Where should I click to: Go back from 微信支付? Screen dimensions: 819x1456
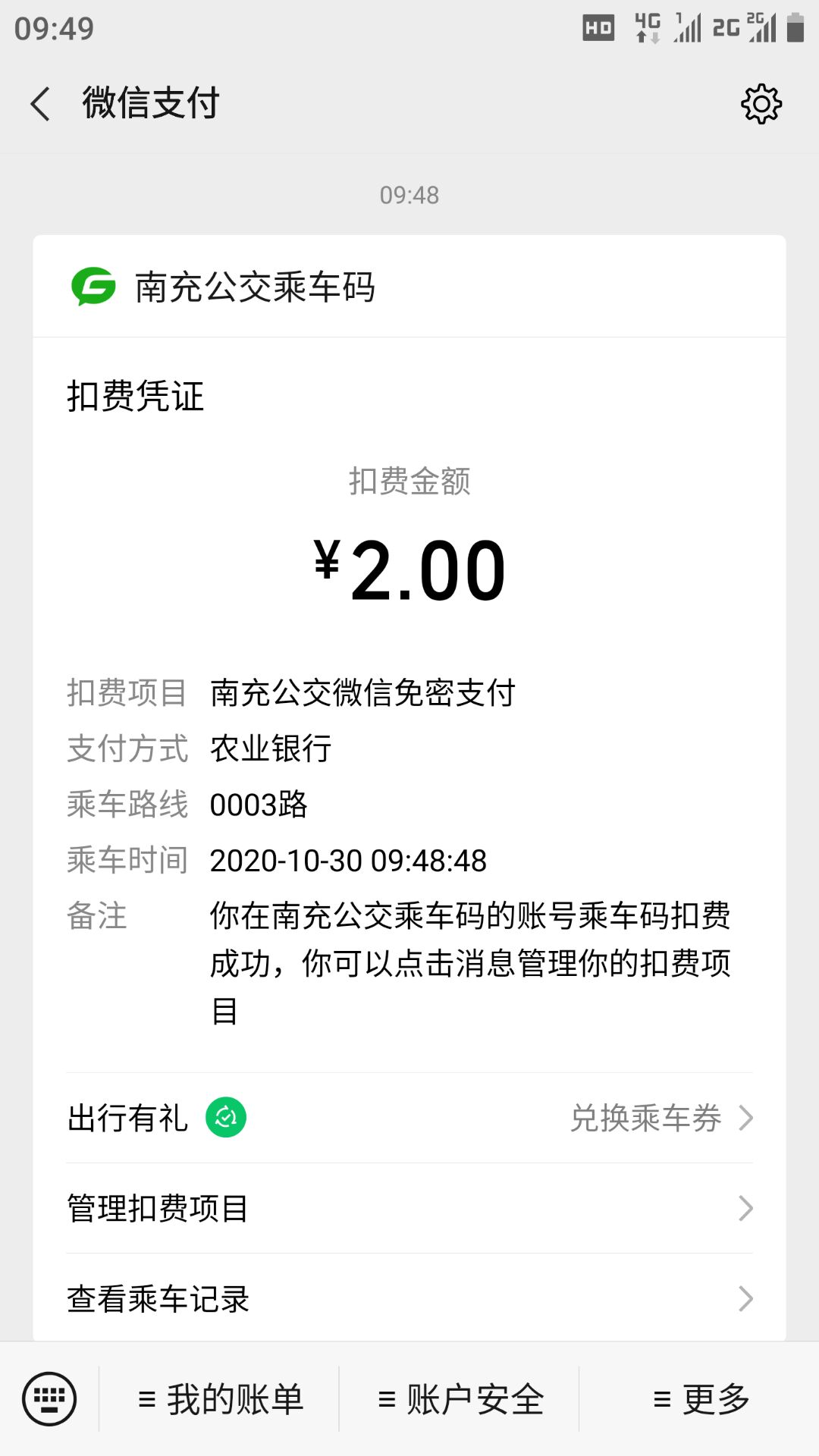pos(41,103)
